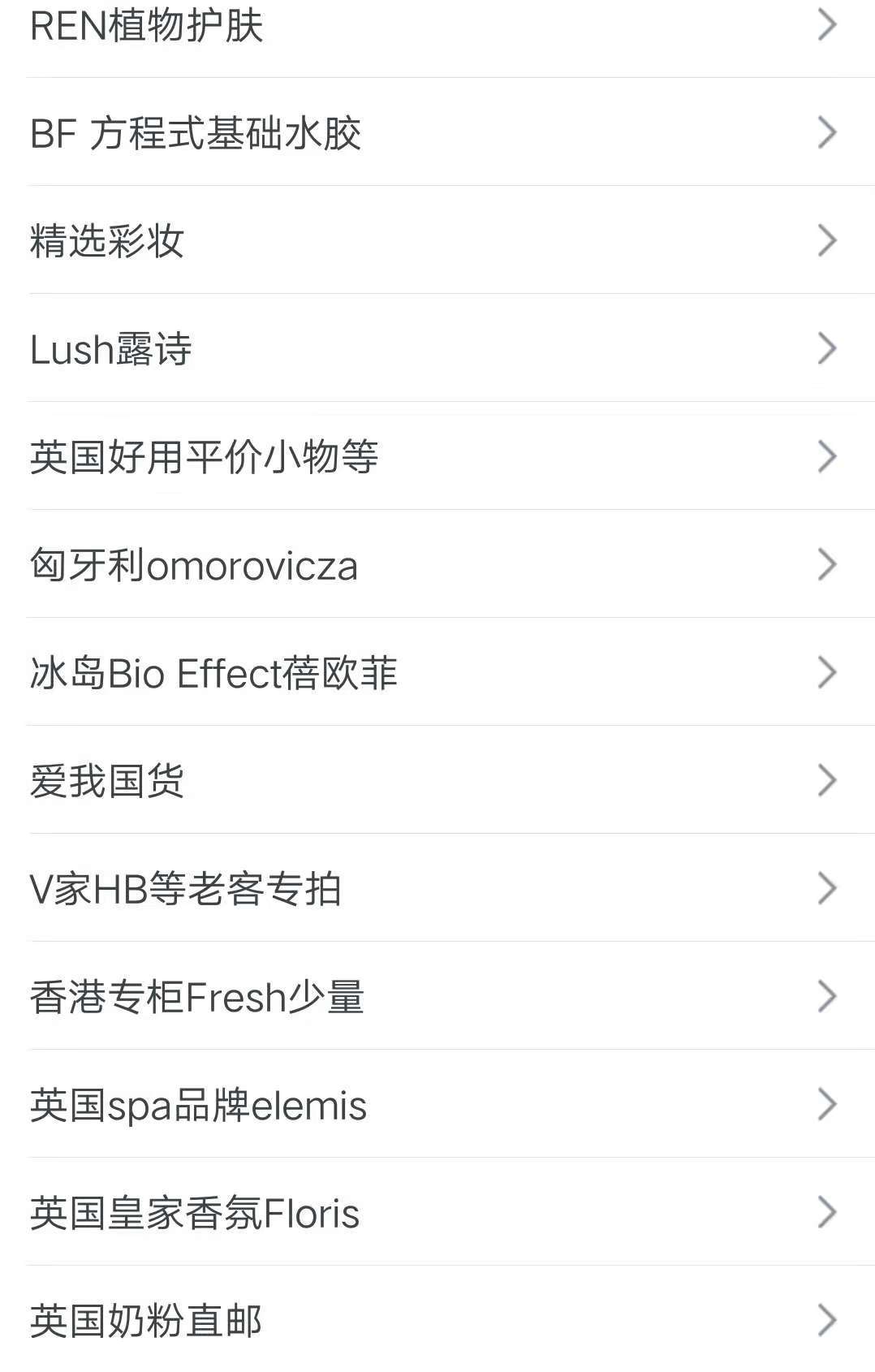This screenshot has width=875, height=1372.
Task: Open 匈牙利omorovicza category
Action: (x=194, y=565)
